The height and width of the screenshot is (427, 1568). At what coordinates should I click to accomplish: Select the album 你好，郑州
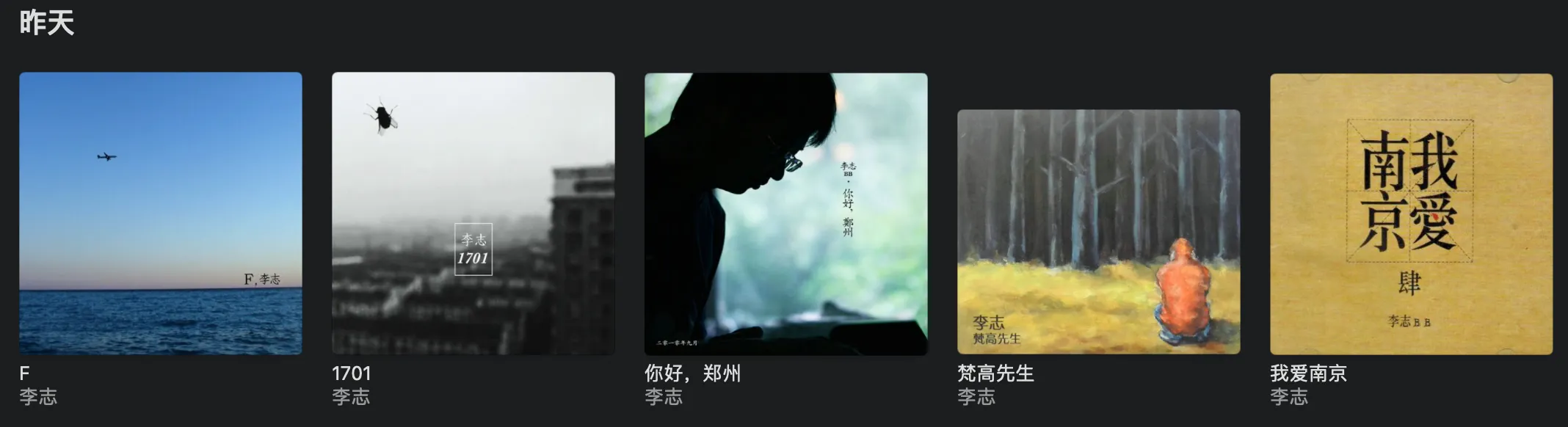785,213
